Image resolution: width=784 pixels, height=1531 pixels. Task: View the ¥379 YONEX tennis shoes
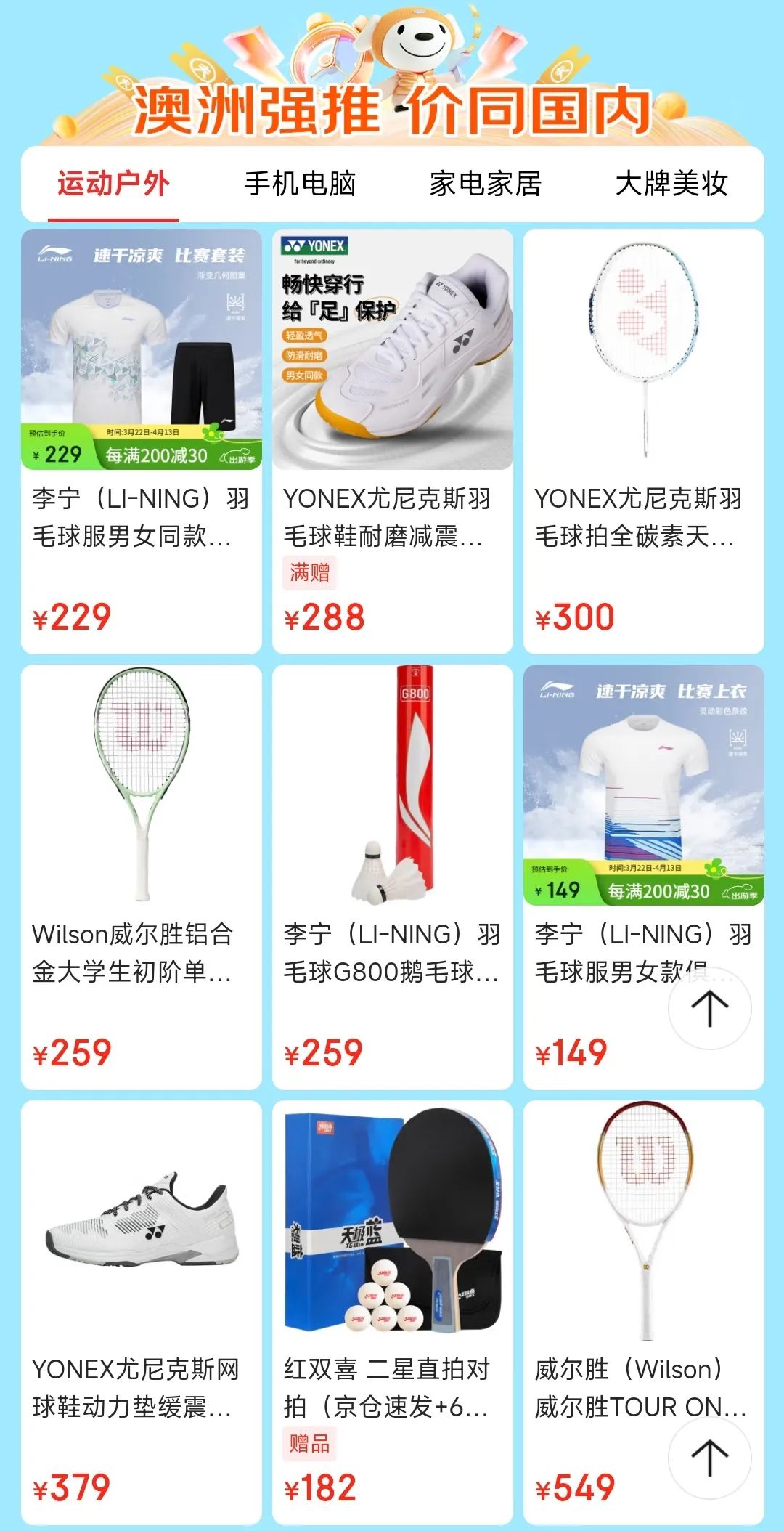pos(142,1313)
